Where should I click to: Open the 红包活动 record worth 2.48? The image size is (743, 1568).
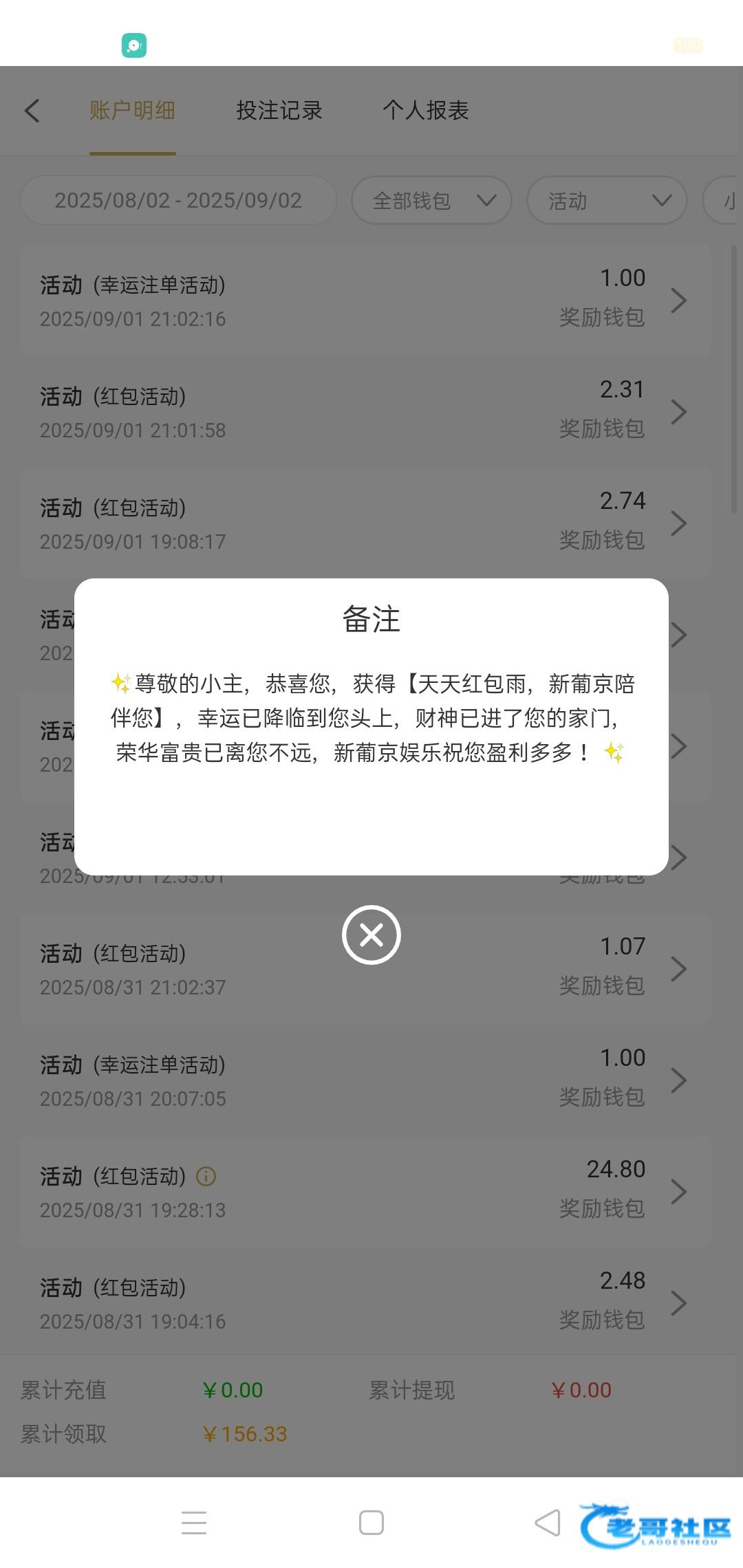coord(365,1303)
